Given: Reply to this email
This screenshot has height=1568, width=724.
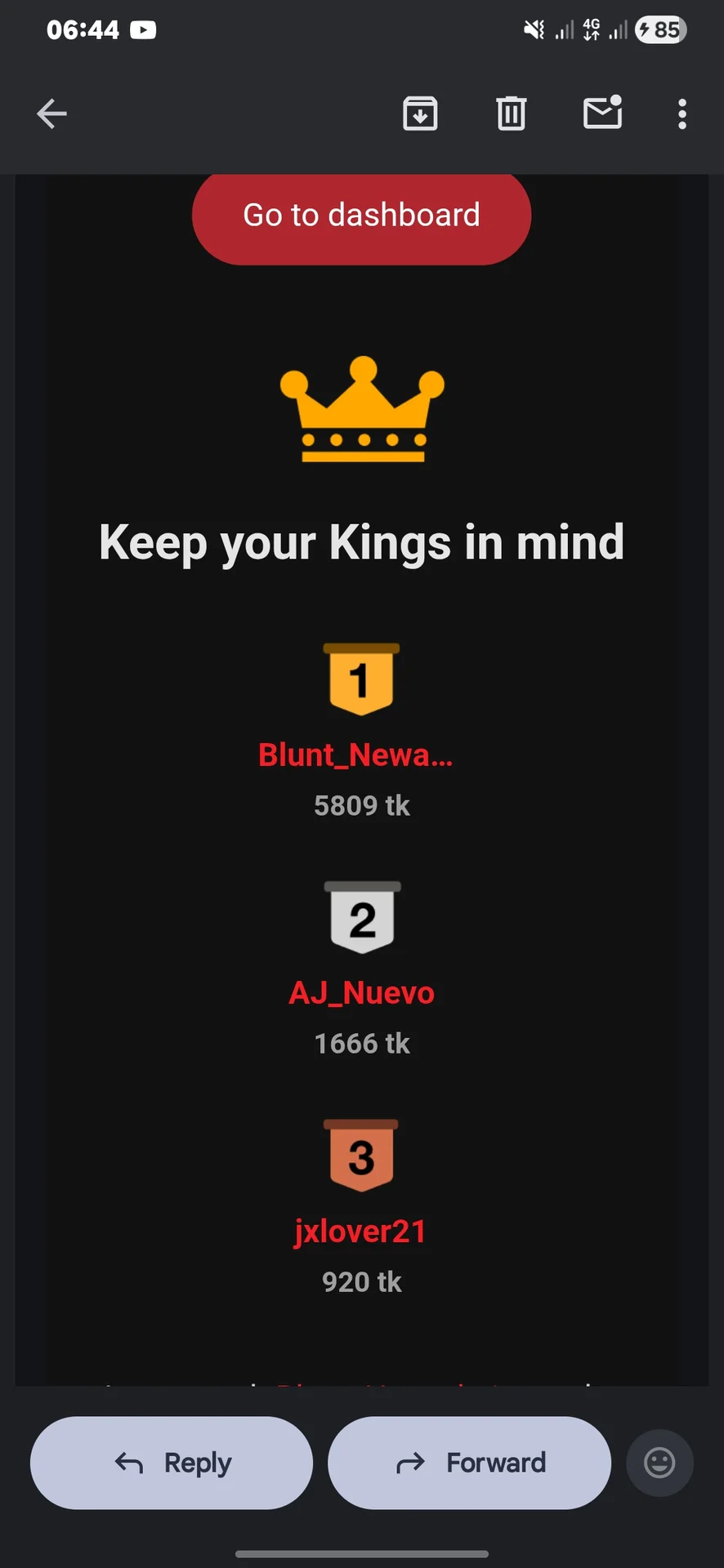Looking at the screenshot, I should coord(172,1463).
